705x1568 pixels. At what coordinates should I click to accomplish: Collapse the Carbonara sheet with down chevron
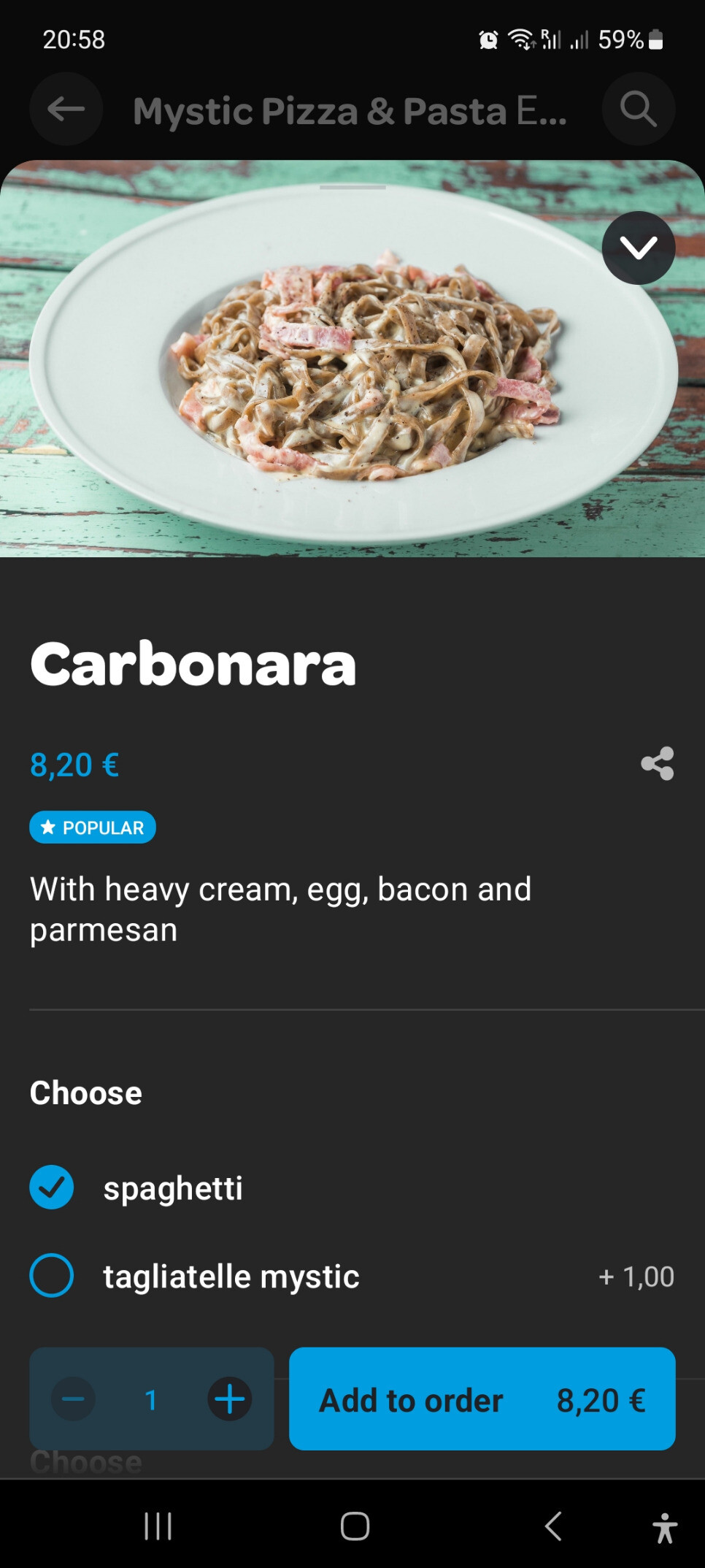[638, 248]
